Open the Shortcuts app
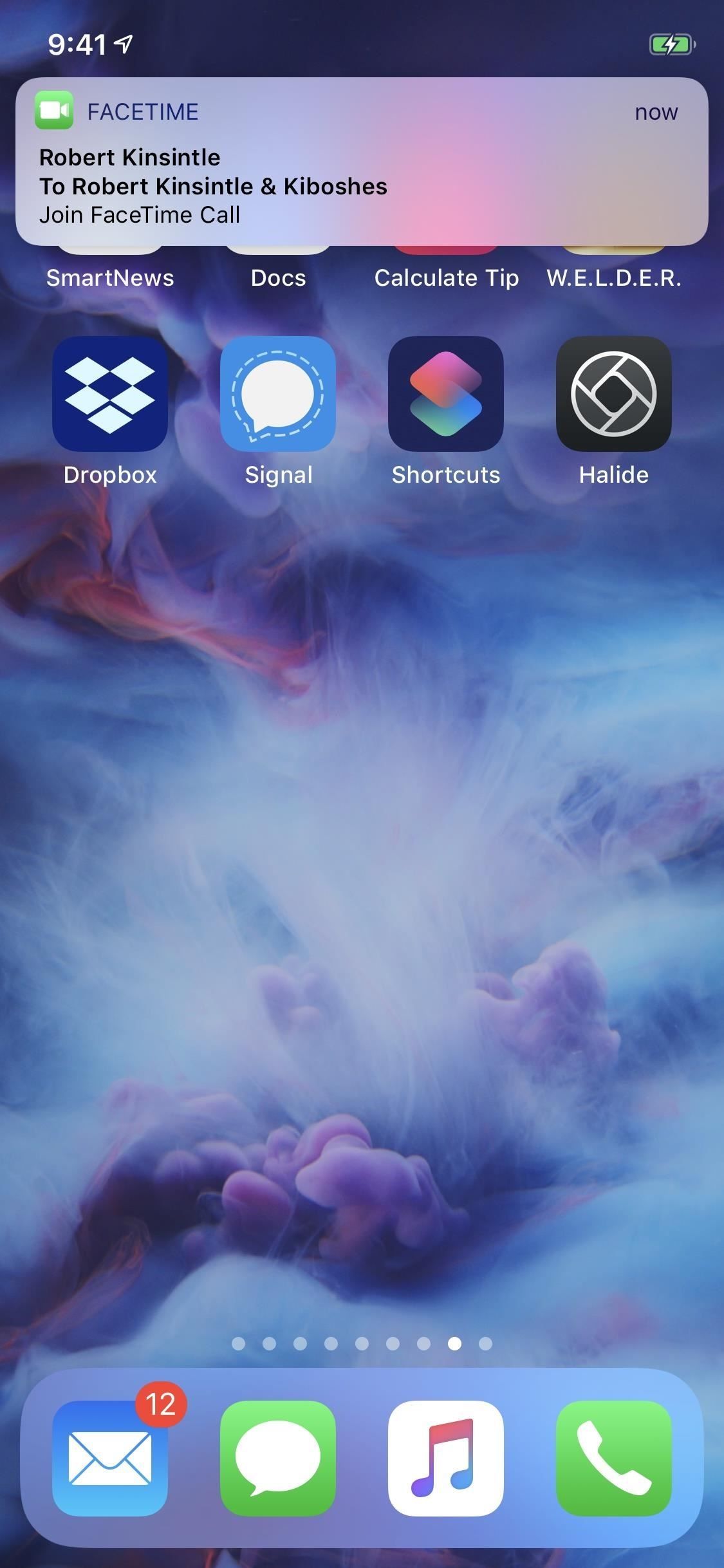The height and width of the screenshot is (1568, 724). click(x=445, y=394)
